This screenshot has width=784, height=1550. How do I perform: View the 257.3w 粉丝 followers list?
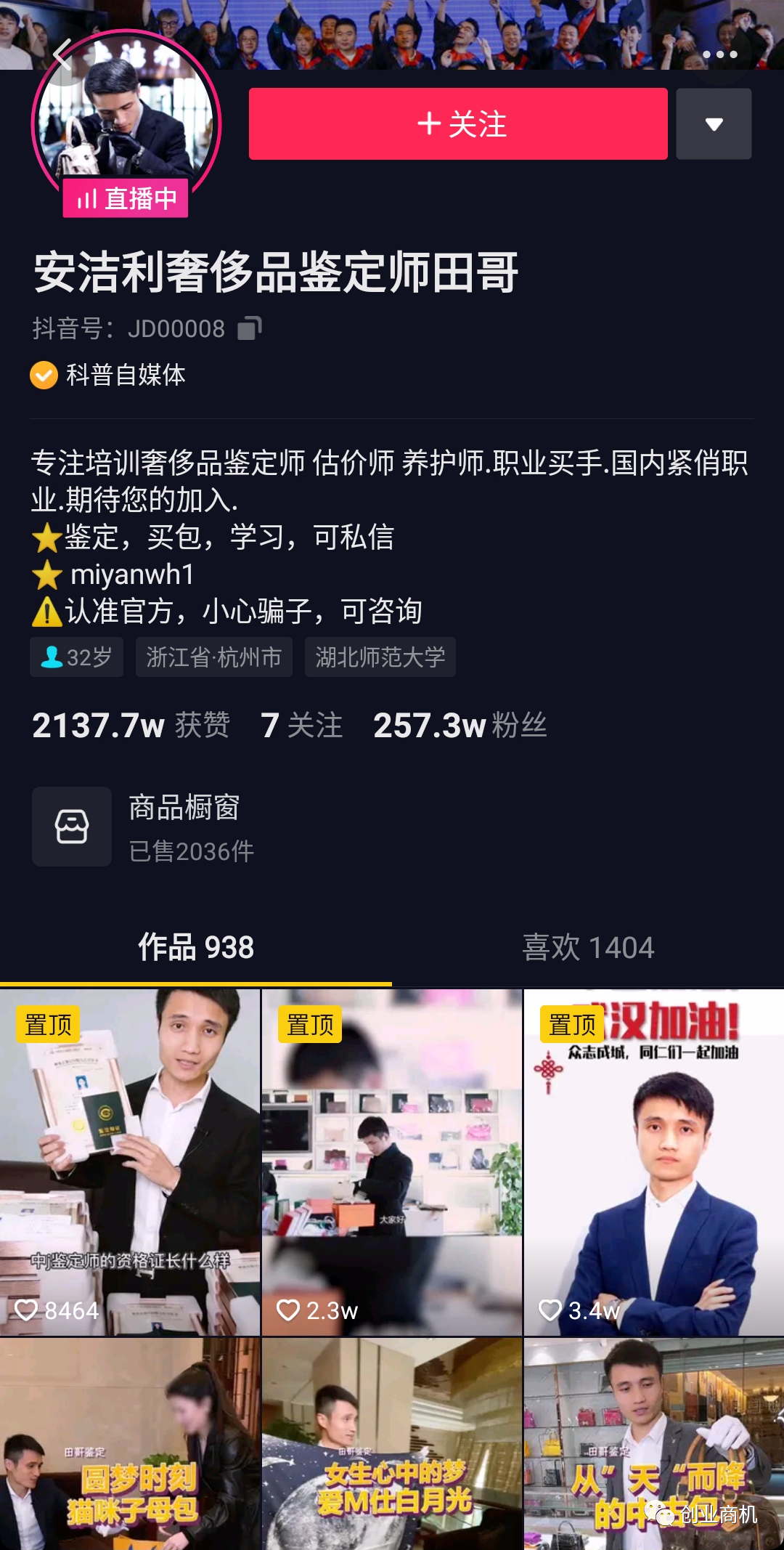(x=460, y=725)
